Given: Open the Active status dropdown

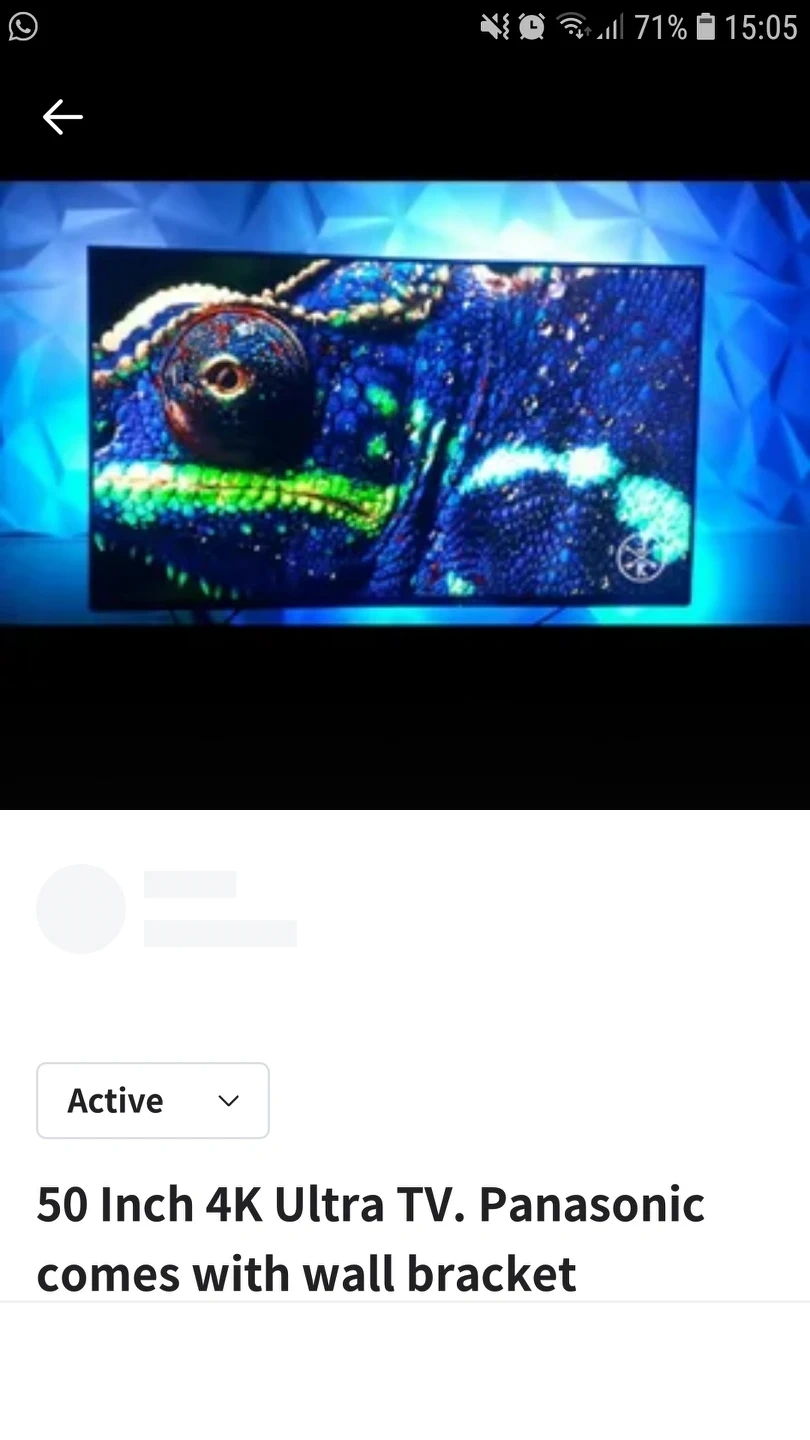Looking at the screenshot, I should tap(153, 1100).
